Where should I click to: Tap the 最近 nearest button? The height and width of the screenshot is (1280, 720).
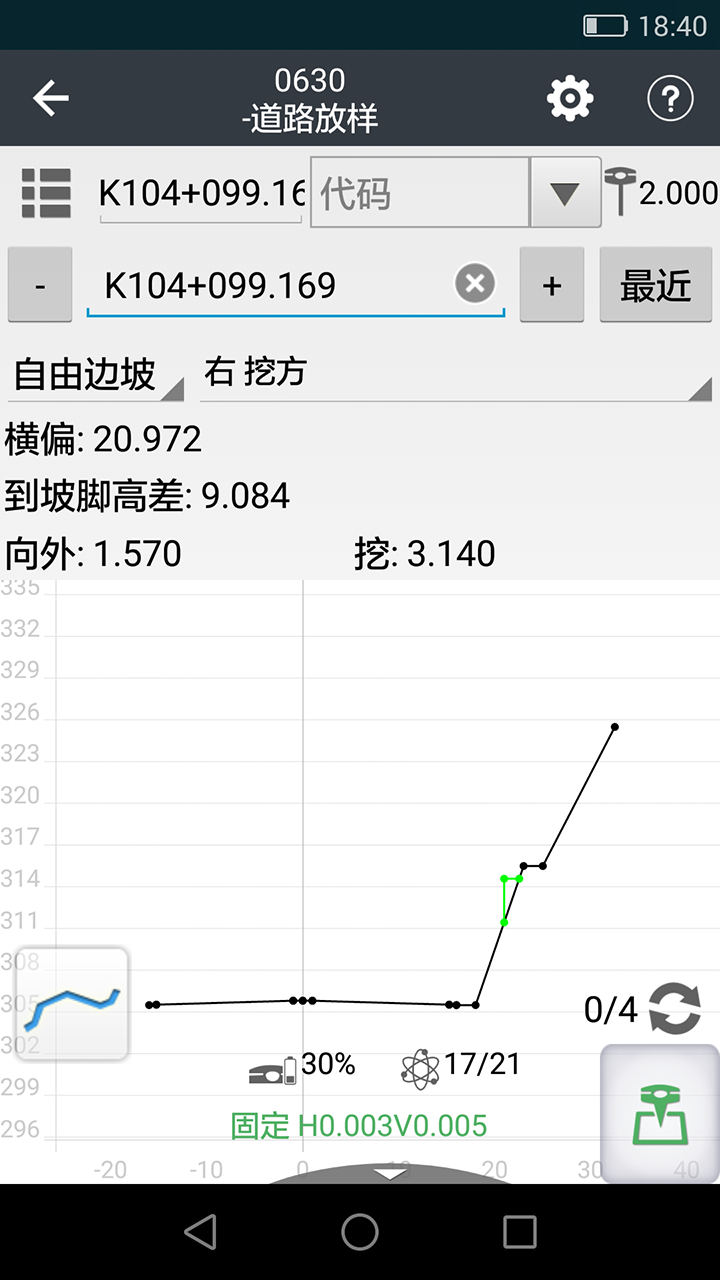point(656,285)
